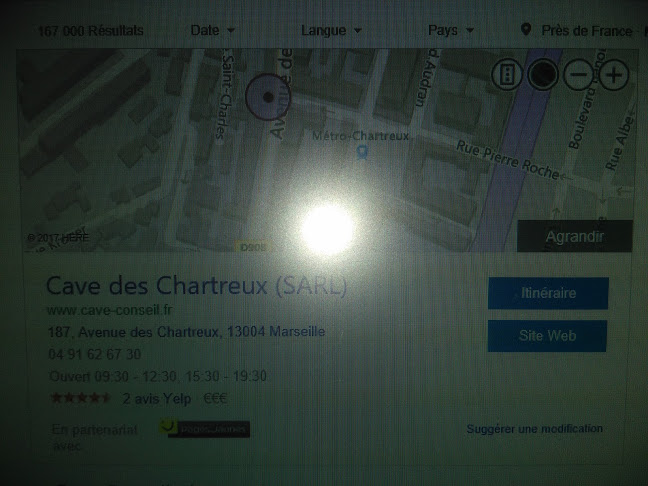Open the Date filter dropdown
648x486 pixels.
(x=212, y=30)
